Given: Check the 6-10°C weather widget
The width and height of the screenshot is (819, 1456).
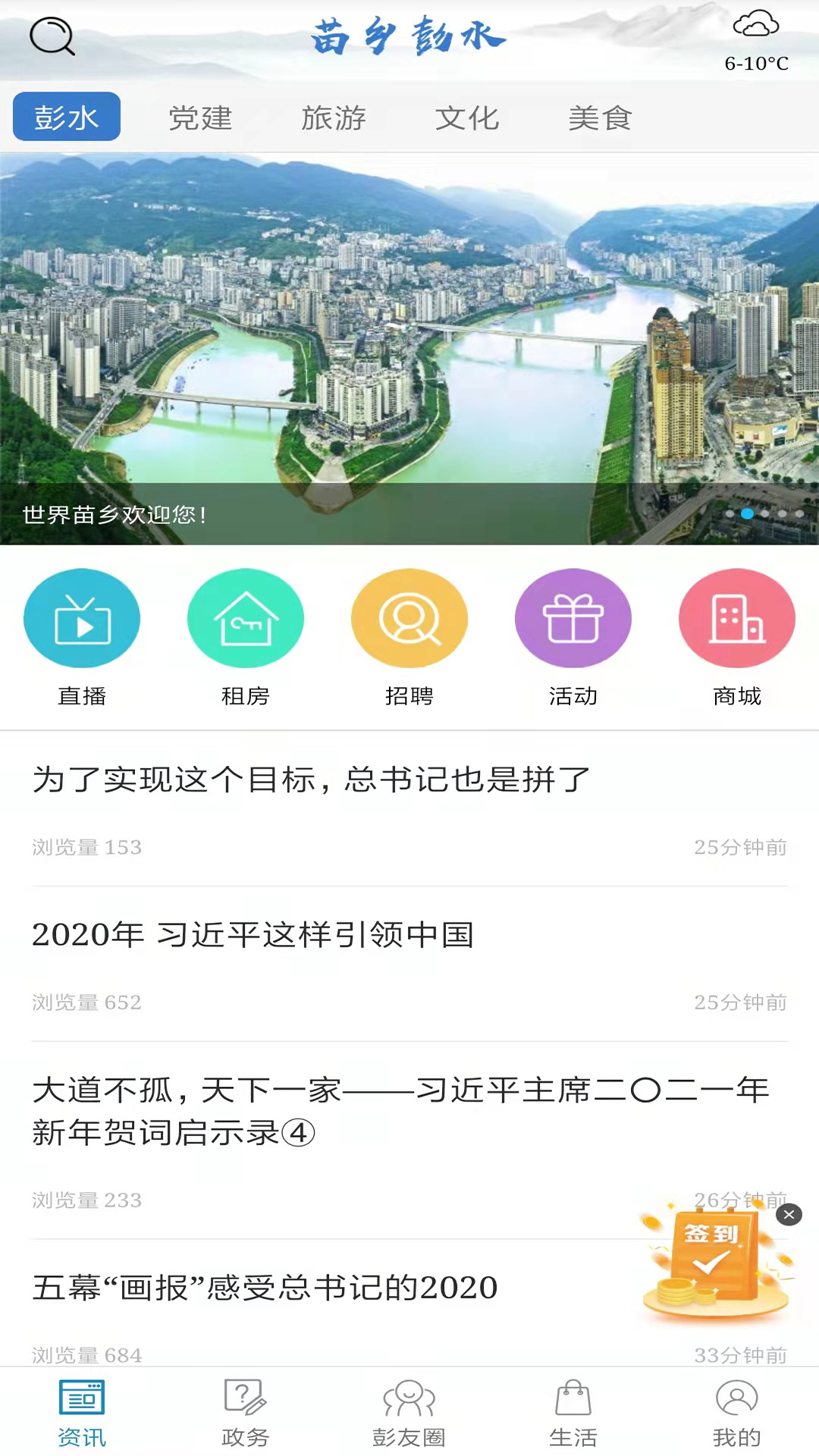Looking at the screenshot, I should (756, 42).
